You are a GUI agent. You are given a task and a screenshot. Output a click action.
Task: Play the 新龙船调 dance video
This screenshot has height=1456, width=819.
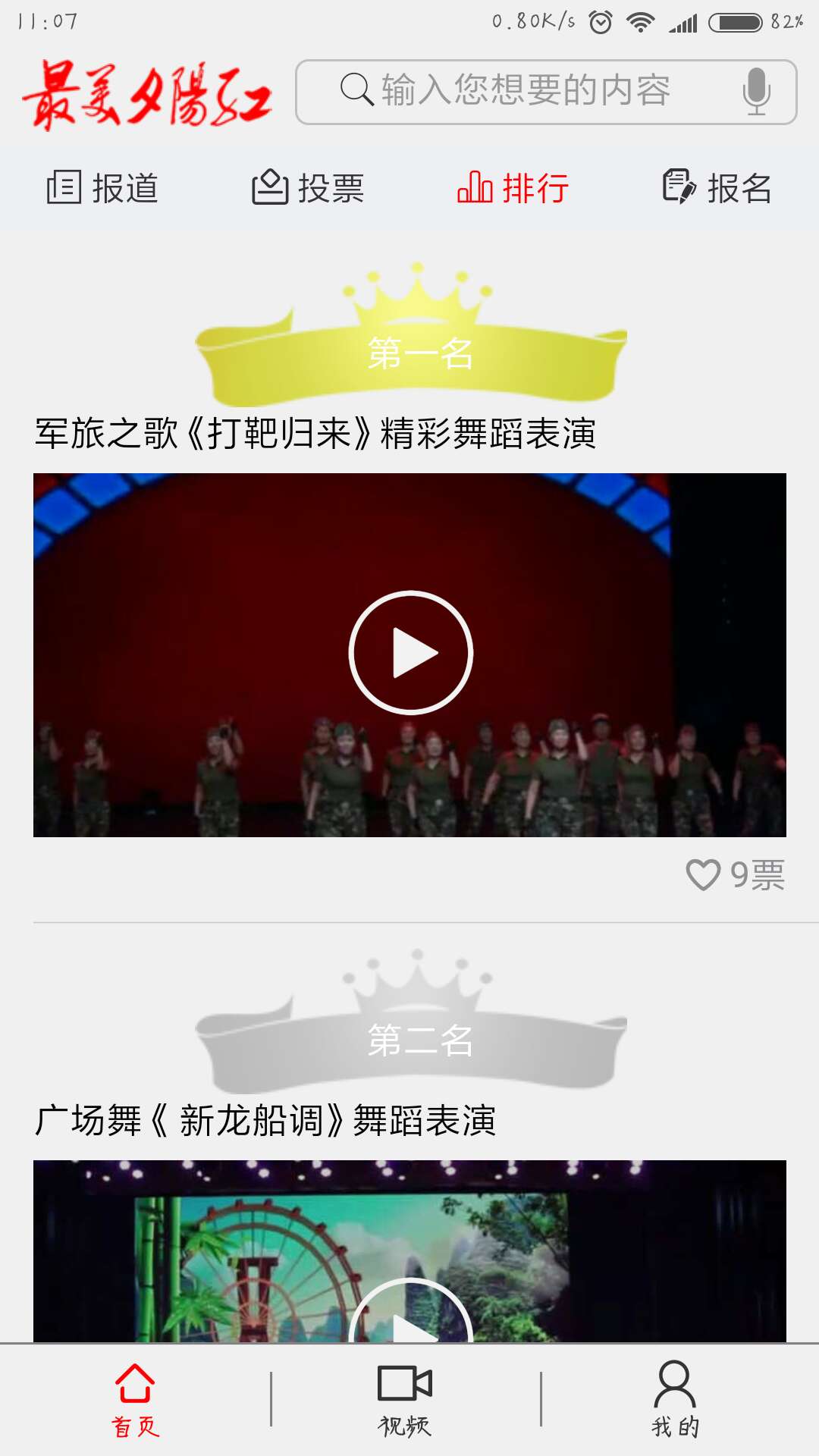[x=411, y=1310]
